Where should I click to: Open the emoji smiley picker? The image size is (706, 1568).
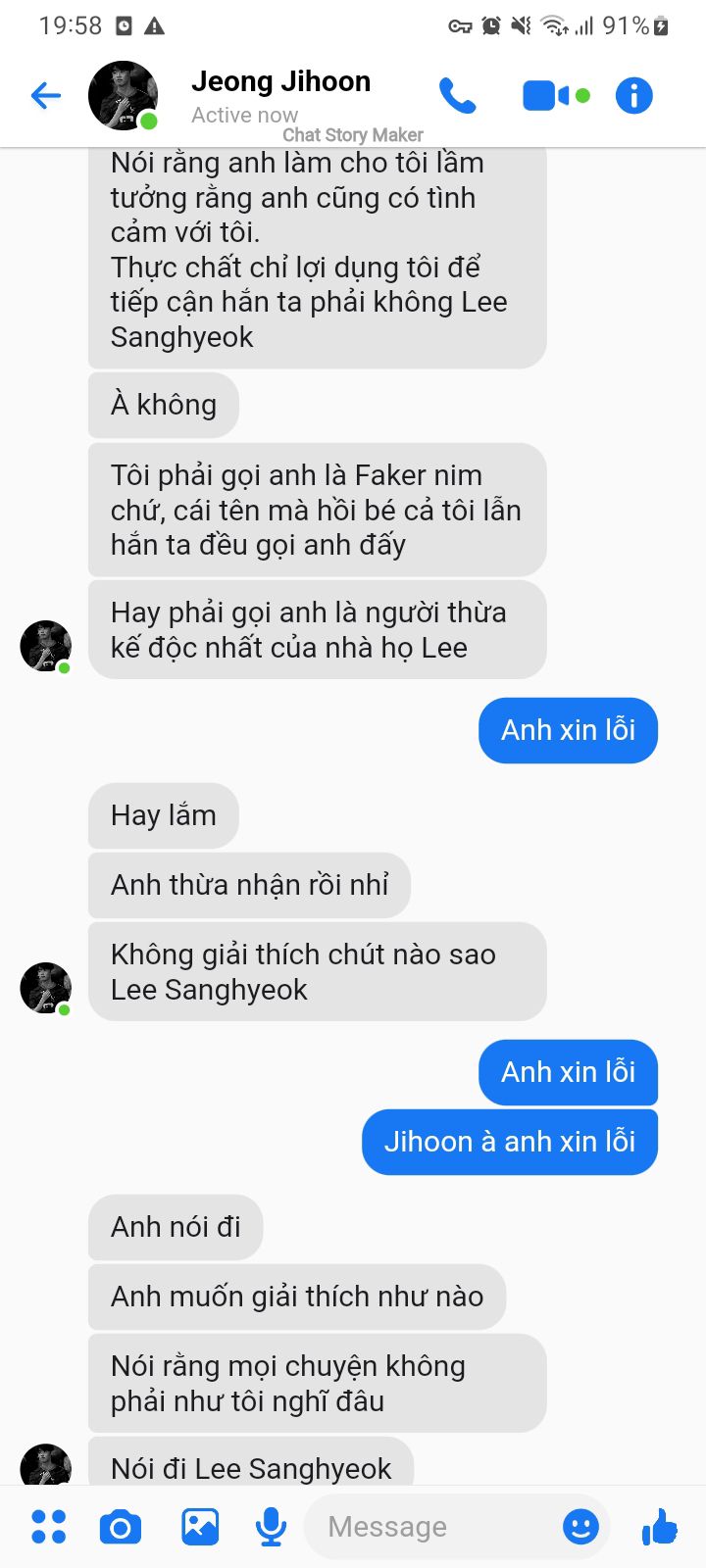tap(580, 1526)
